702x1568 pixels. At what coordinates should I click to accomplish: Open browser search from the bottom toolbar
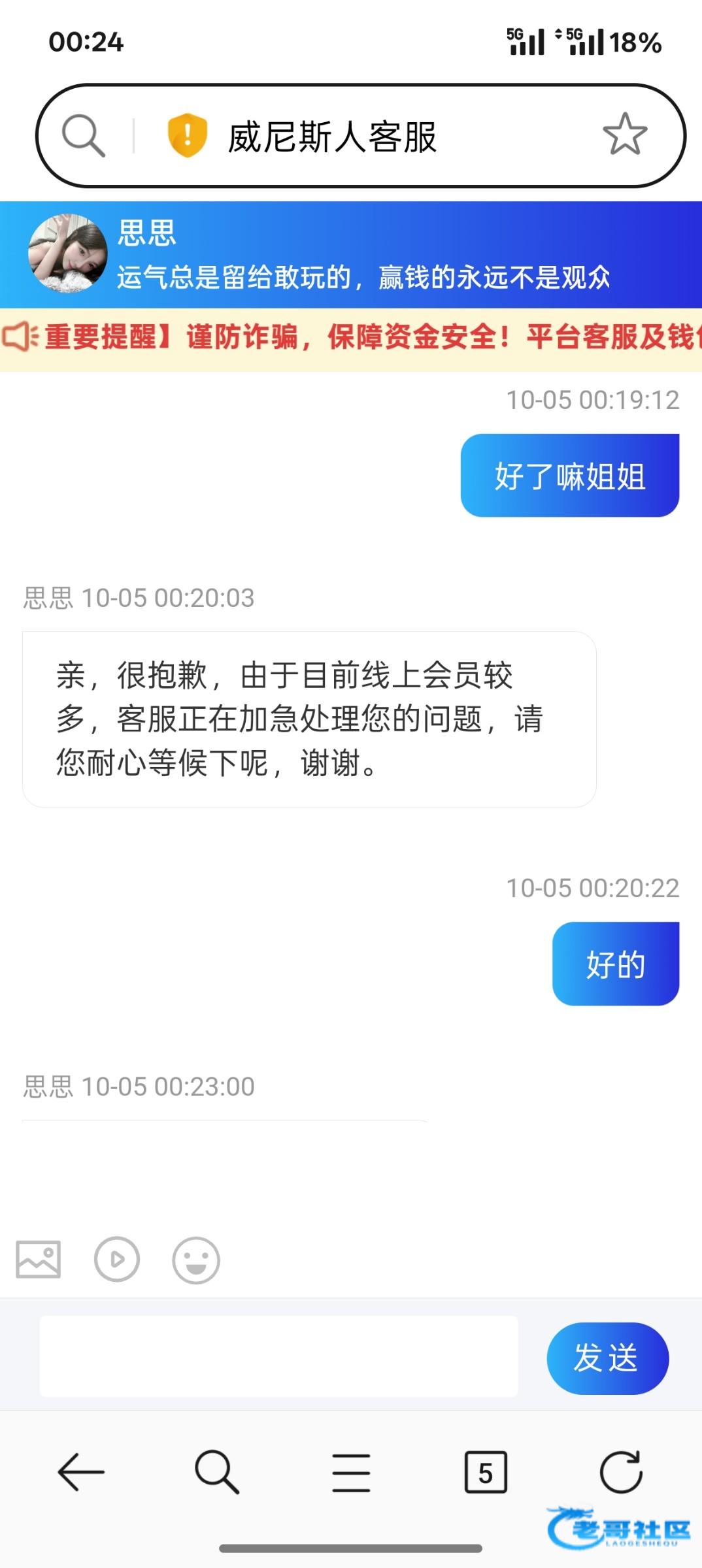click(x=216, y=1472)
